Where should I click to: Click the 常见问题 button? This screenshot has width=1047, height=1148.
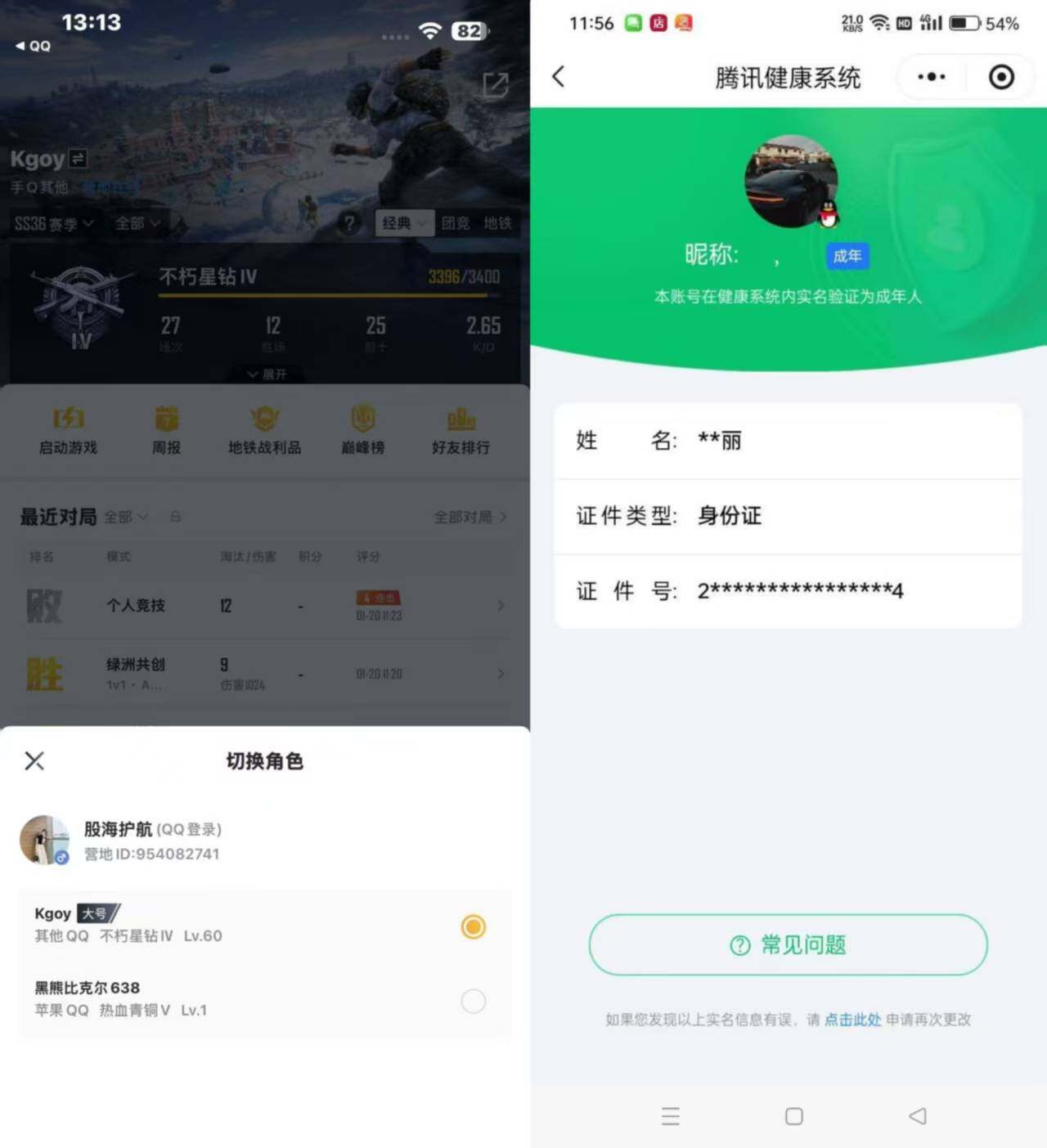tap(788, 944)
